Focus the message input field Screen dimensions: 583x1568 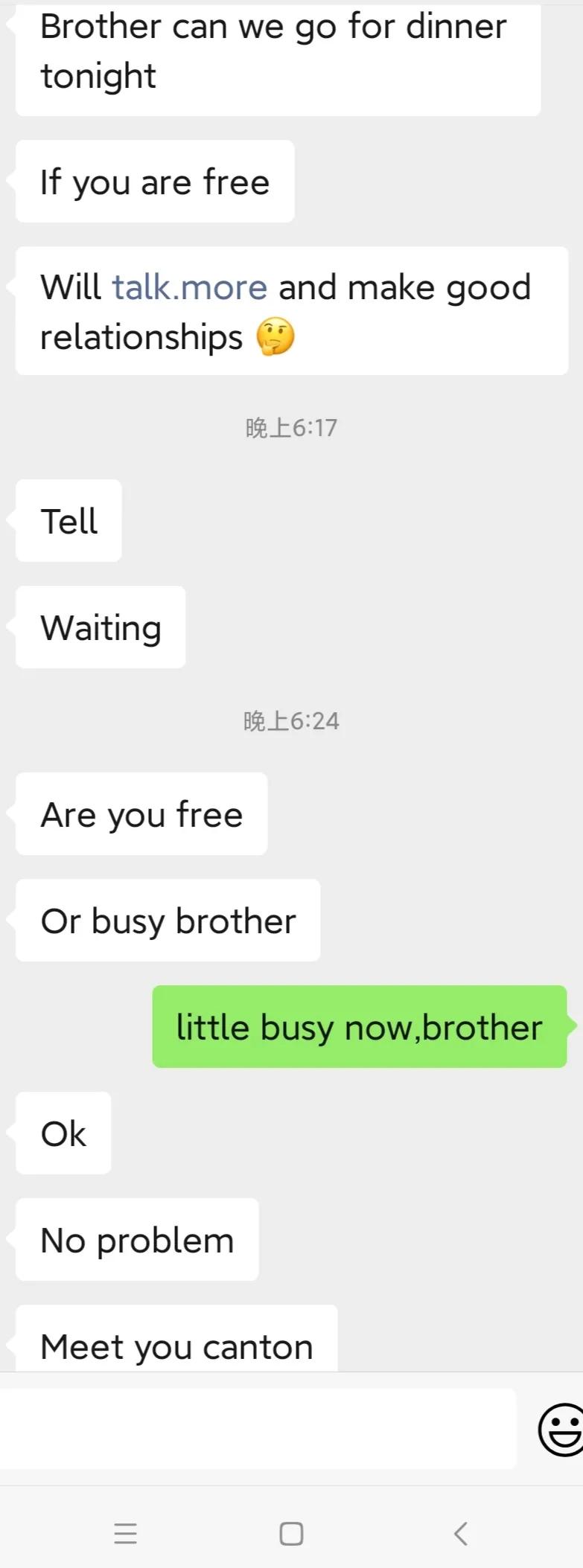tap(257, 1429)
